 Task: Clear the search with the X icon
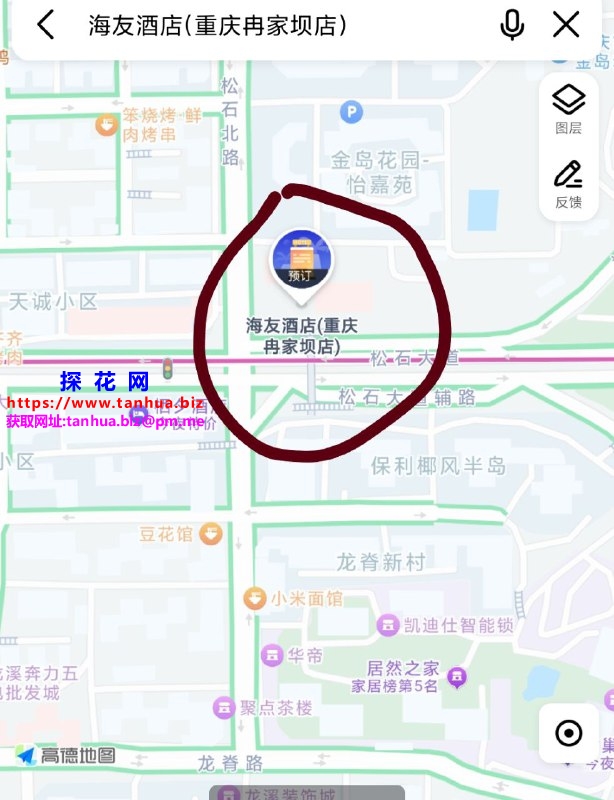[566, 25]
